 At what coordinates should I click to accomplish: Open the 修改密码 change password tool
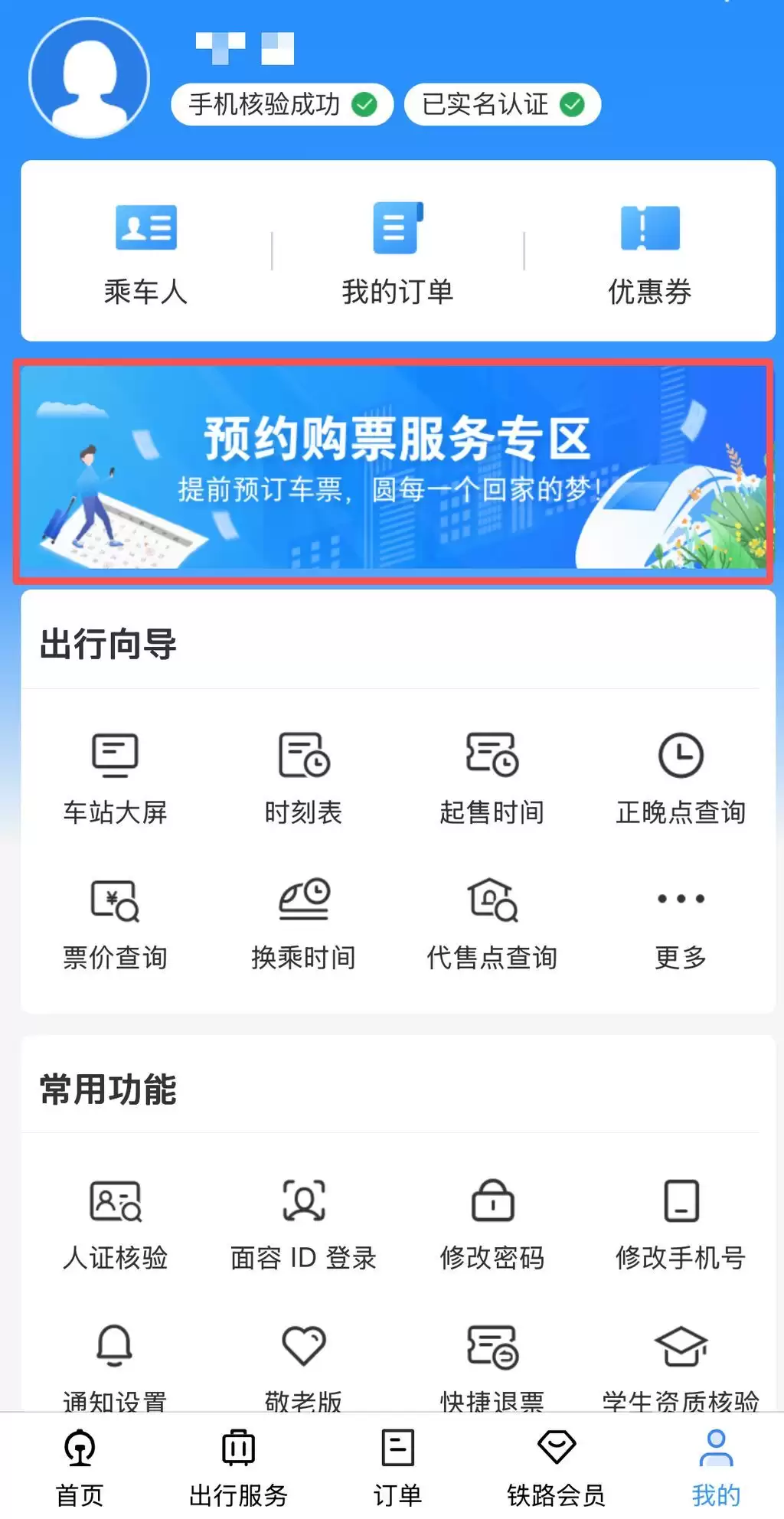(492, 1221)
